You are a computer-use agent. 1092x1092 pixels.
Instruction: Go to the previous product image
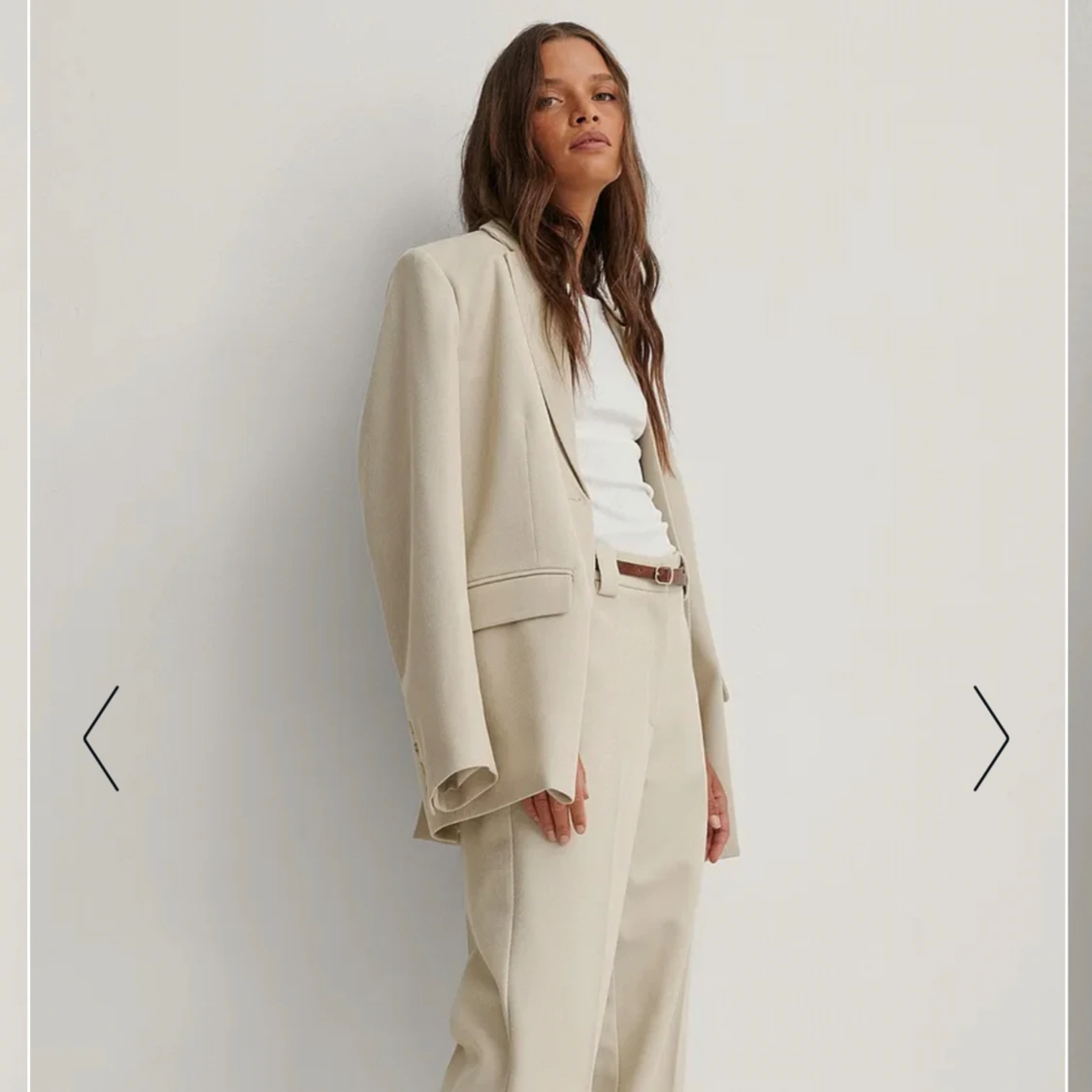point(101,739)
